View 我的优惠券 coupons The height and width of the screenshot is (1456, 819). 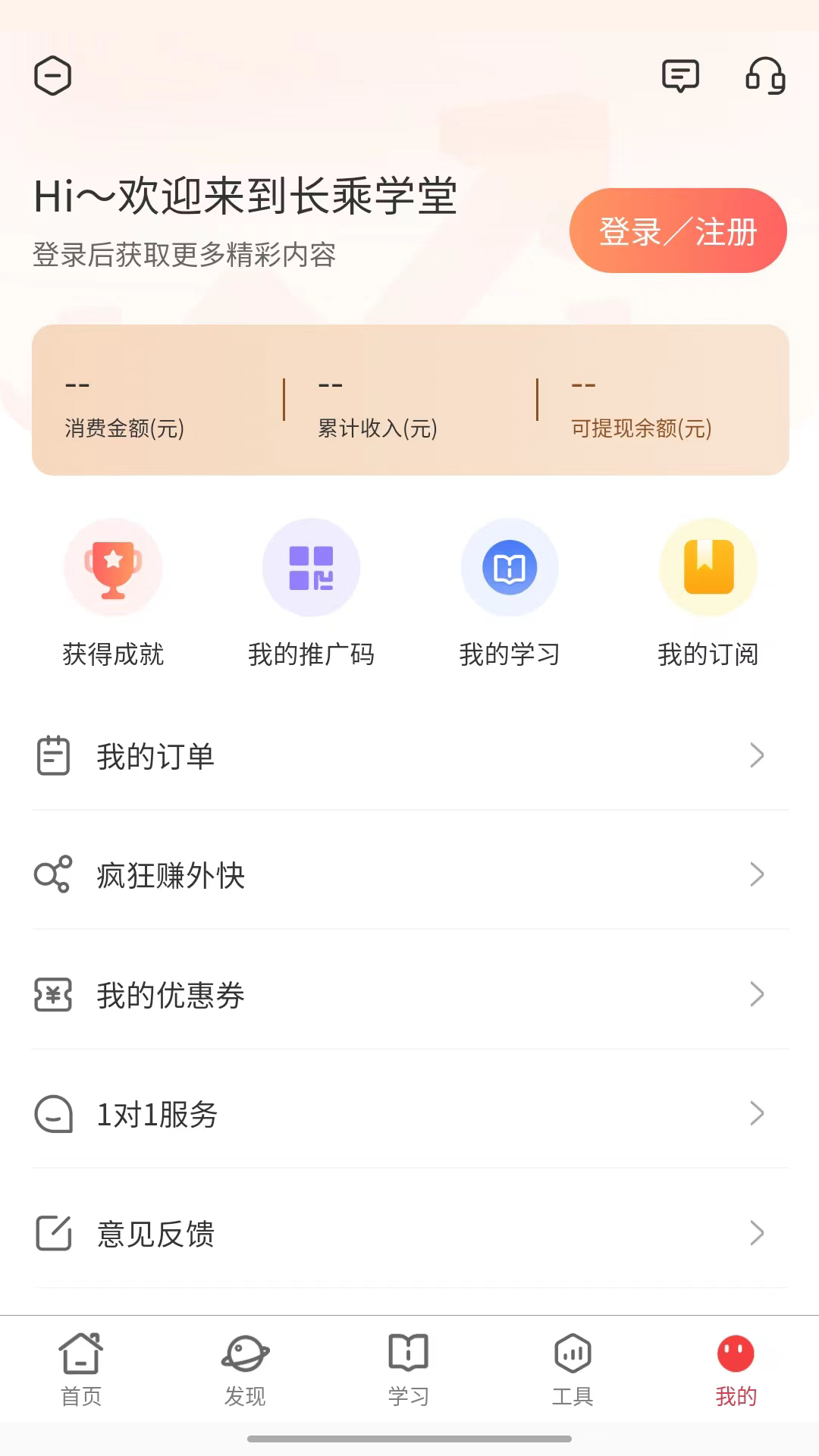(x=409, y=995)
